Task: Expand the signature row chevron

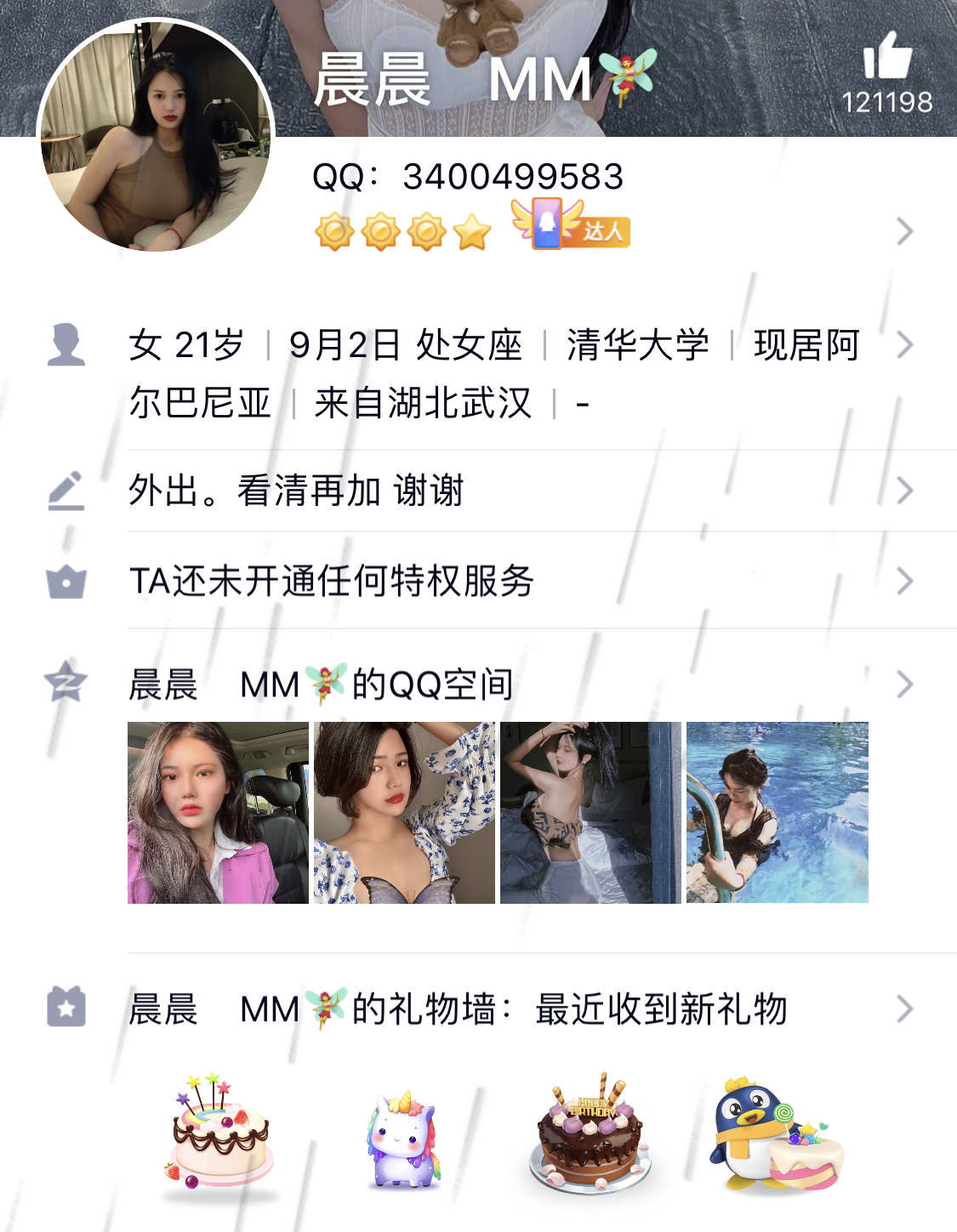Action: click(904, 491)
